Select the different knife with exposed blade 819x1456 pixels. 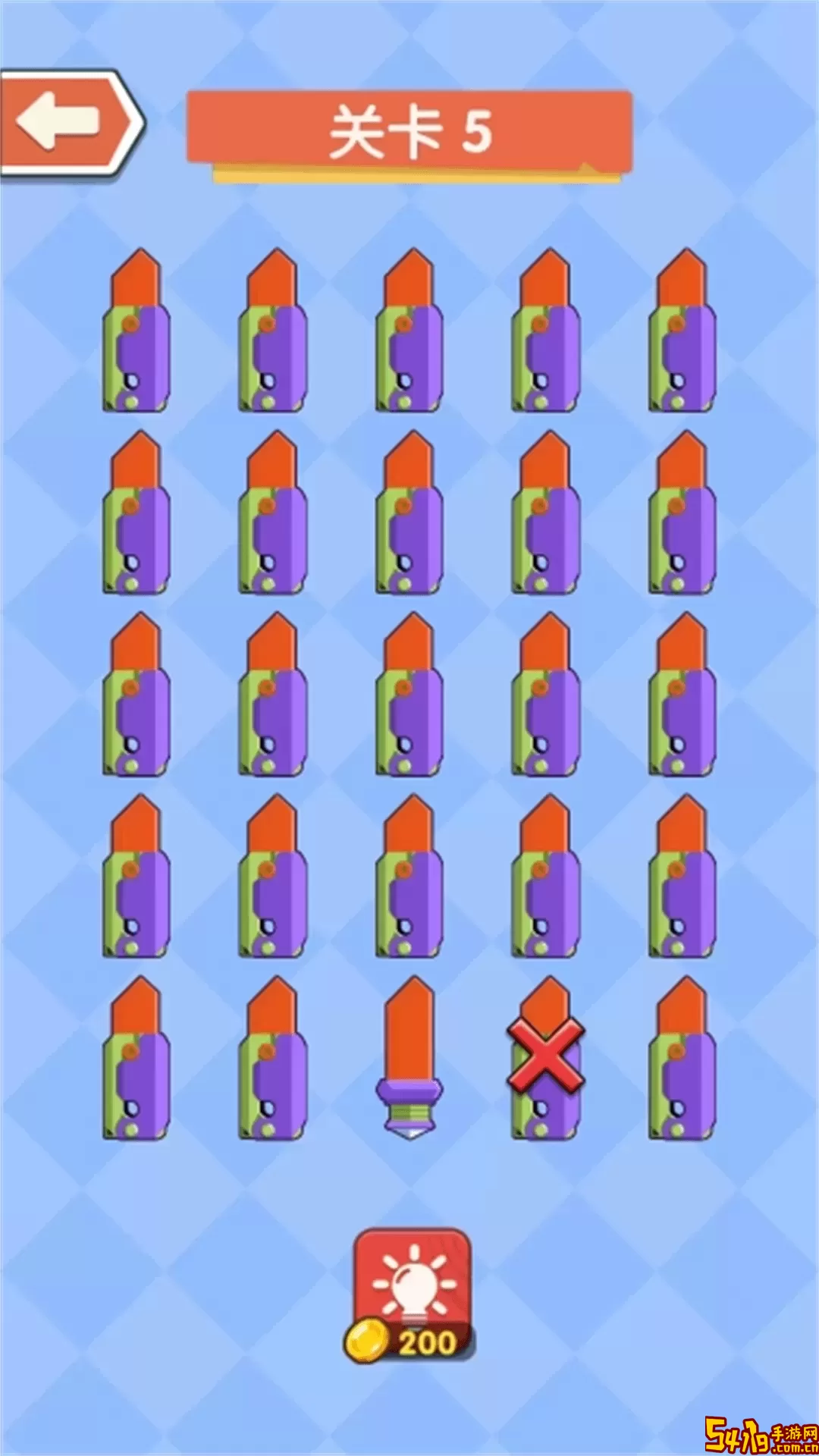409,1058
